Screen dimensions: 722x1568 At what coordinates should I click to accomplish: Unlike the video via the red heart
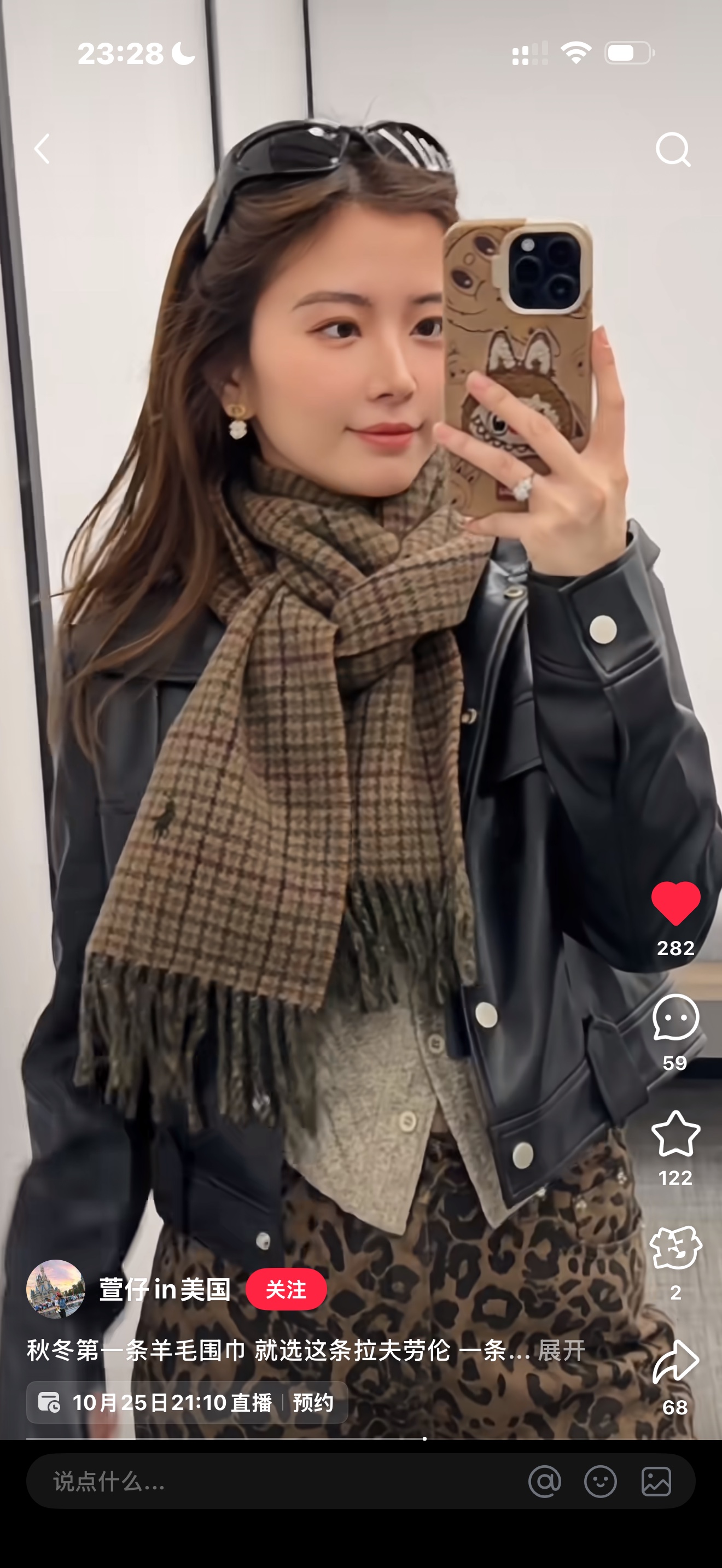pyautogui.click(x=675, y=903)
